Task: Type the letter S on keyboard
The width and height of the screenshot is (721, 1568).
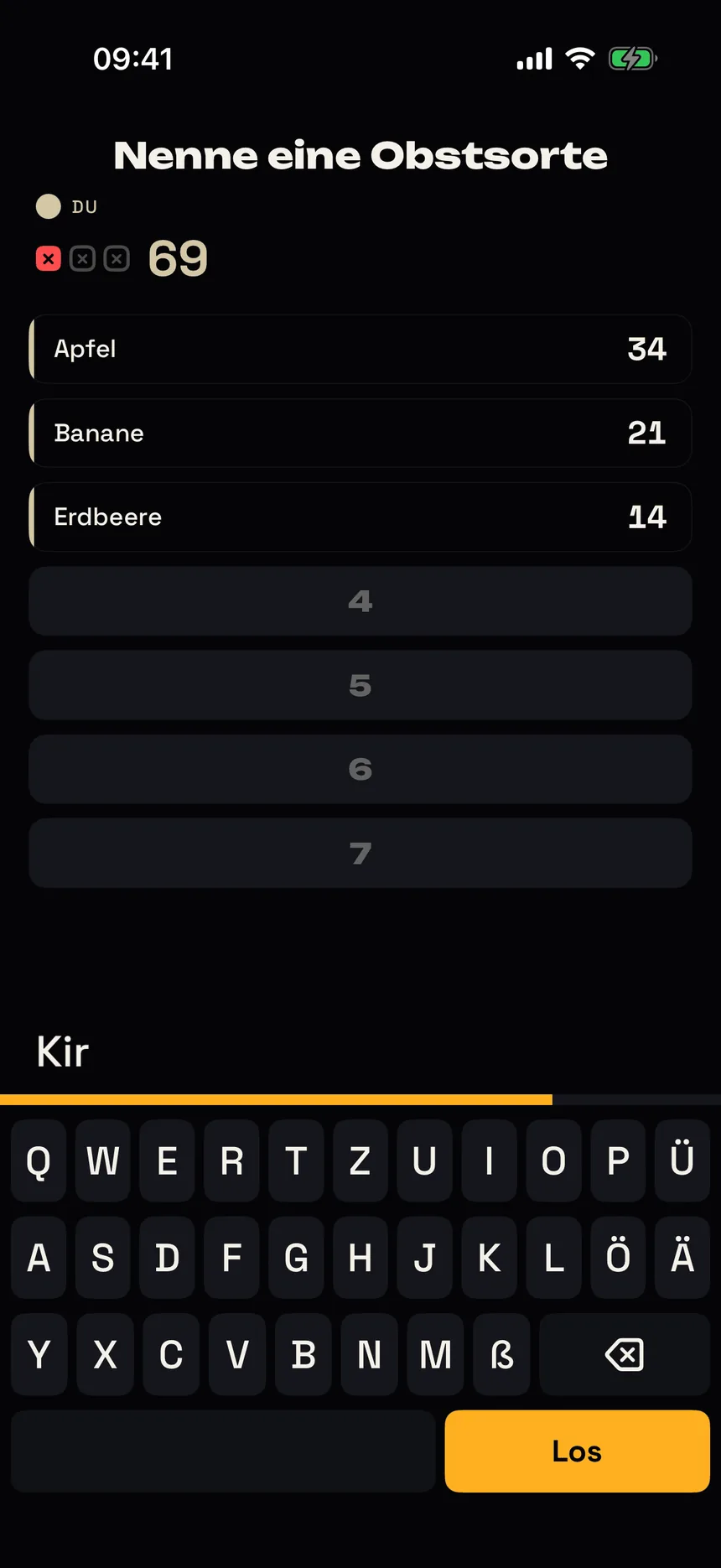Action: click(x=102, y=1257)
